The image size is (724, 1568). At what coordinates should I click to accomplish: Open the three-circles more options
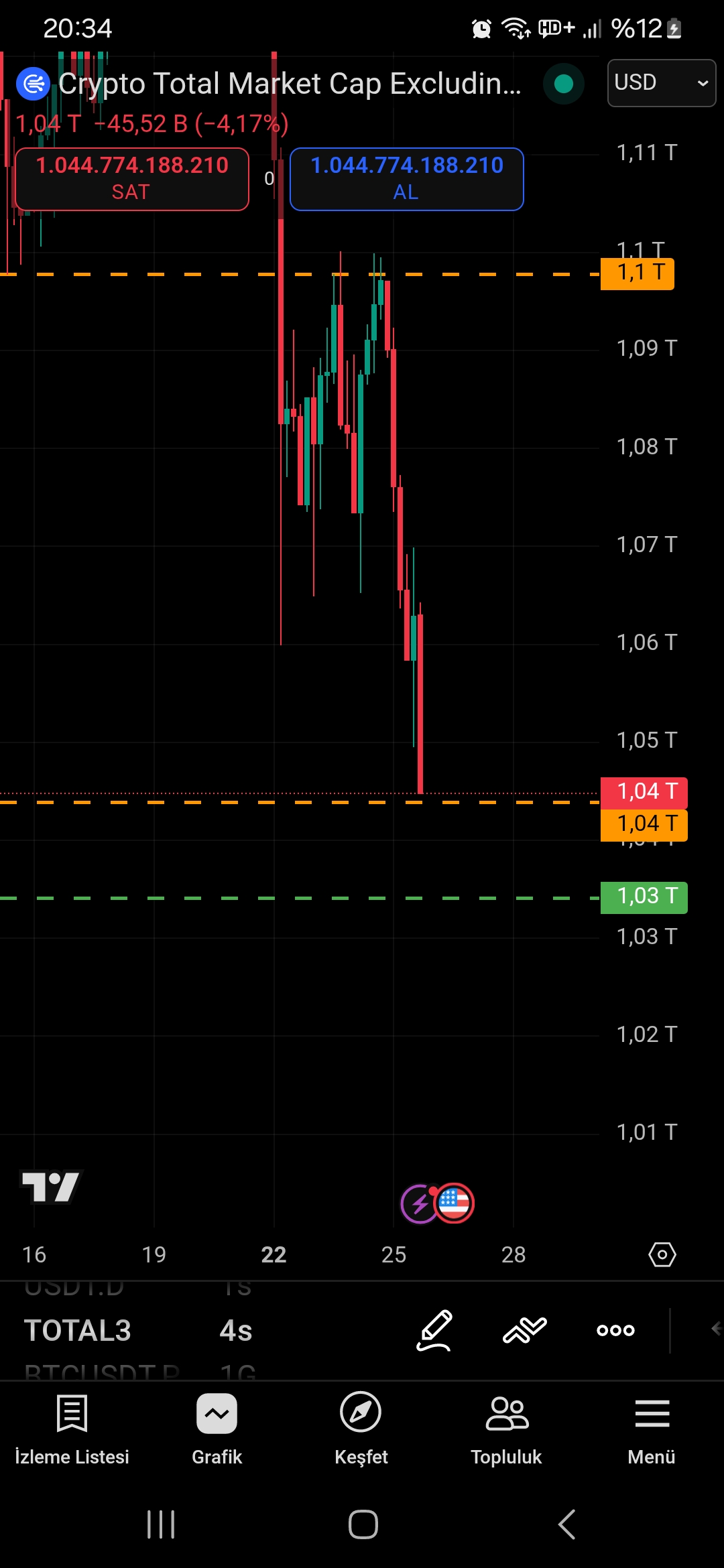point(615,1330)
